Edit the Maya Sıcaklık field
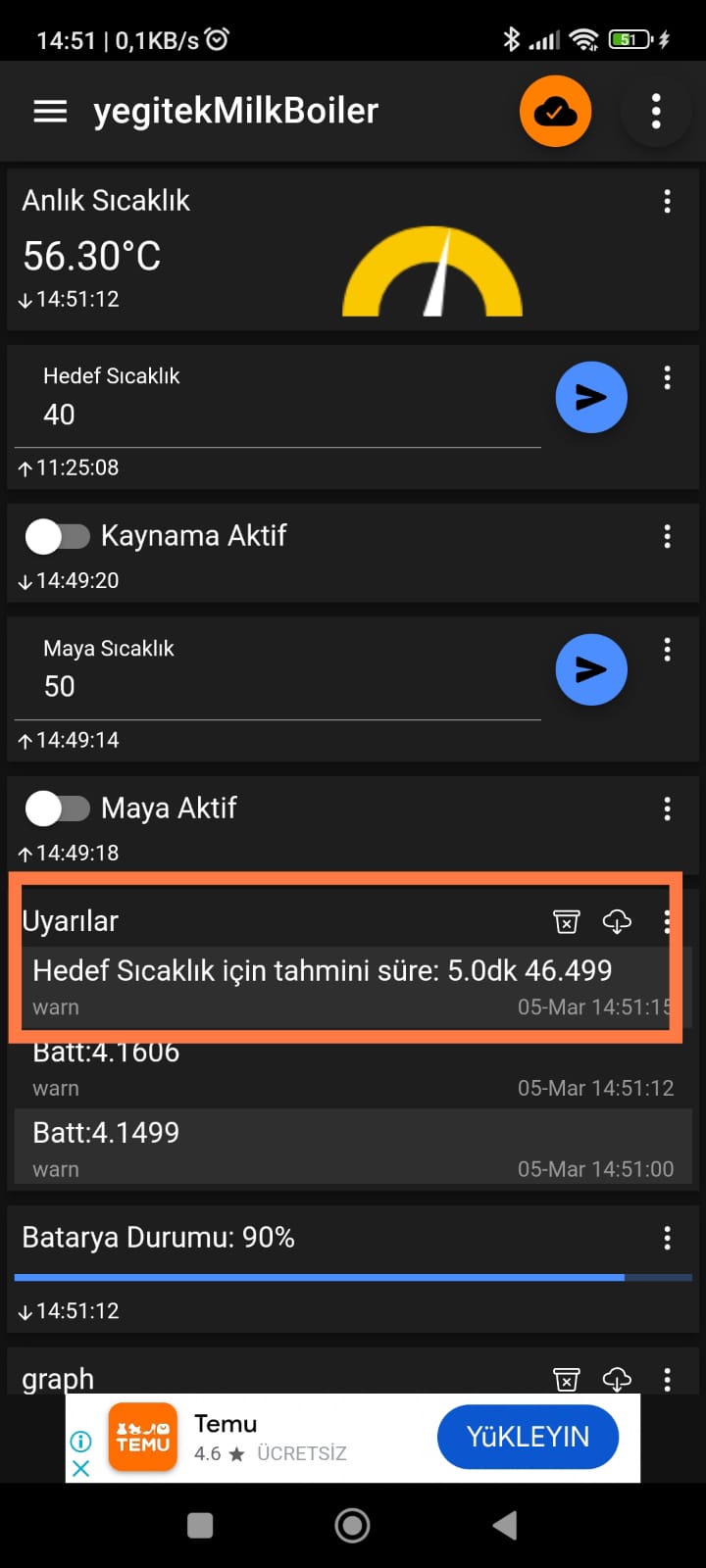706x1568 pixels. [x=284, y=686]
